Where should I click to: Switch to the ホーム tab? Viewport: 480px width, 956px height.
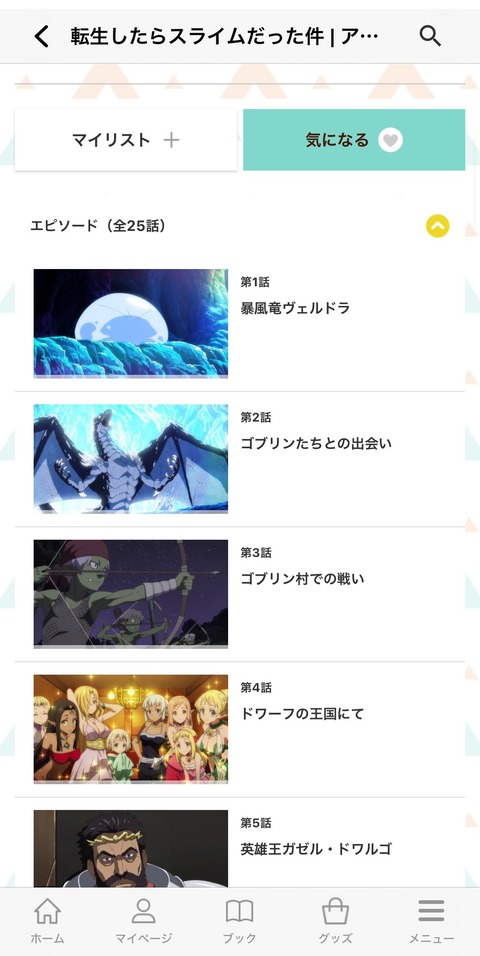click(x=48, y=921)
